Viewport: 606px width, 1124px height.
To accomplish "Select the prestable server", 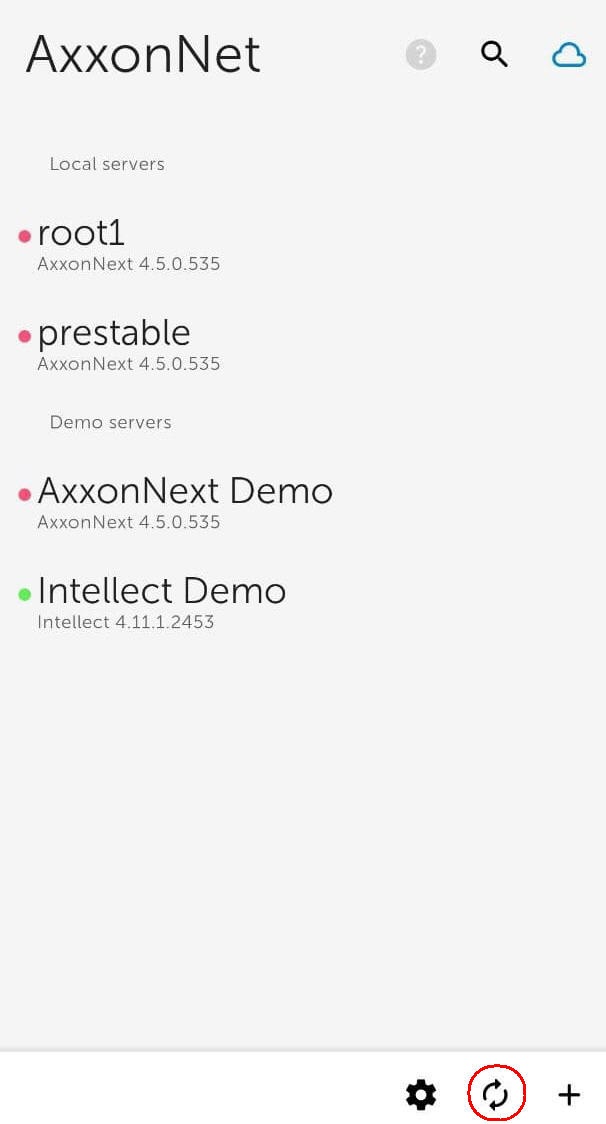I will (x=114, y=333).
